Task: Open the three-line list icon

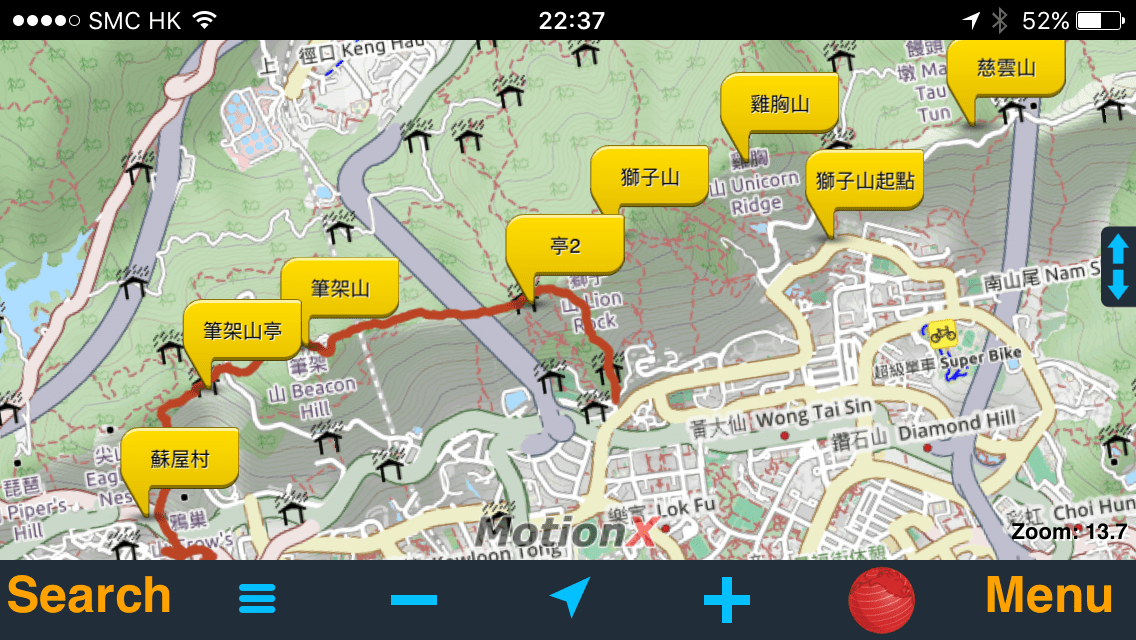Action: (257, 599)
